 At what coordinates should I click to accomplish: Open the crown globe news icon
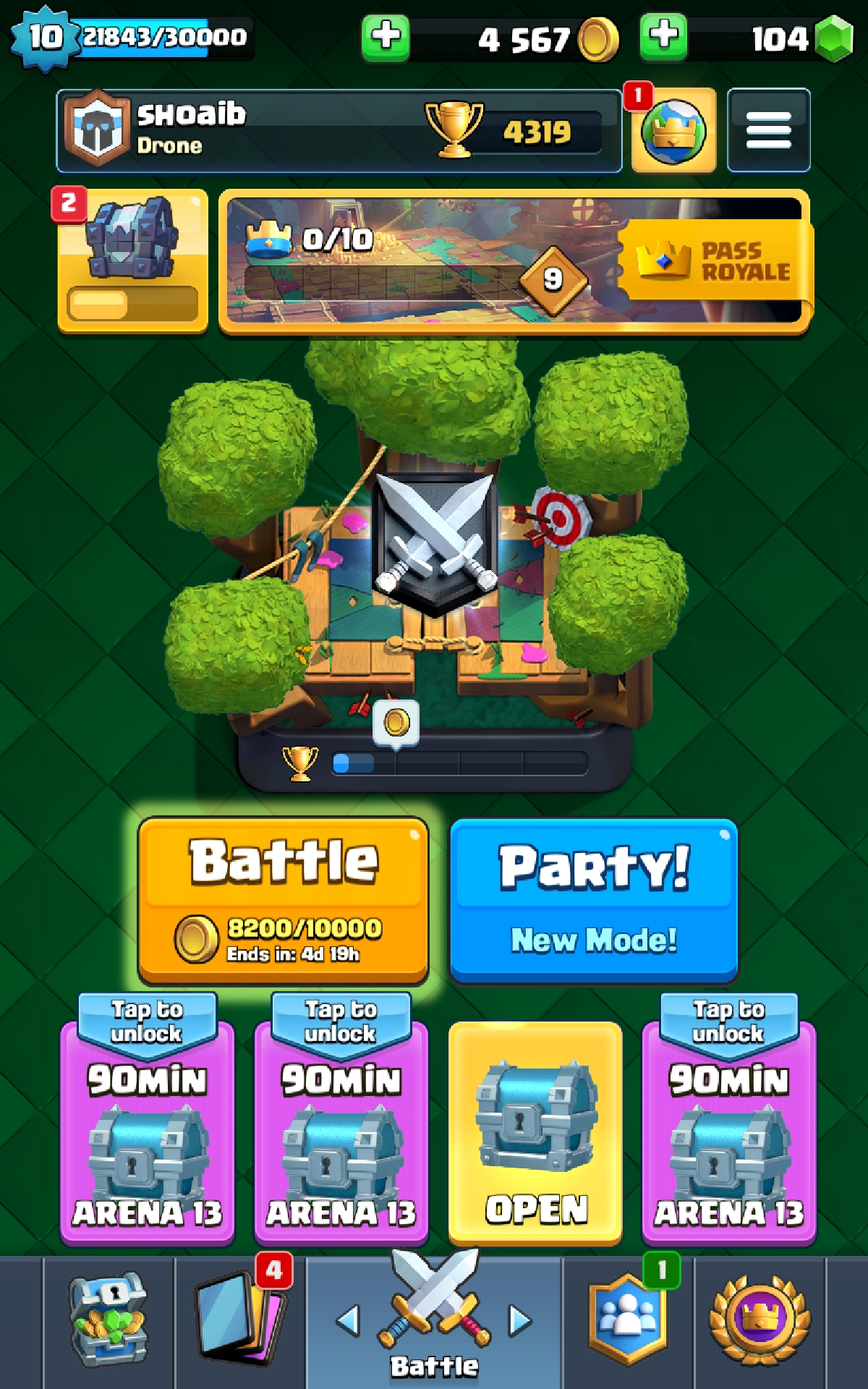click(x=673, y=131)
